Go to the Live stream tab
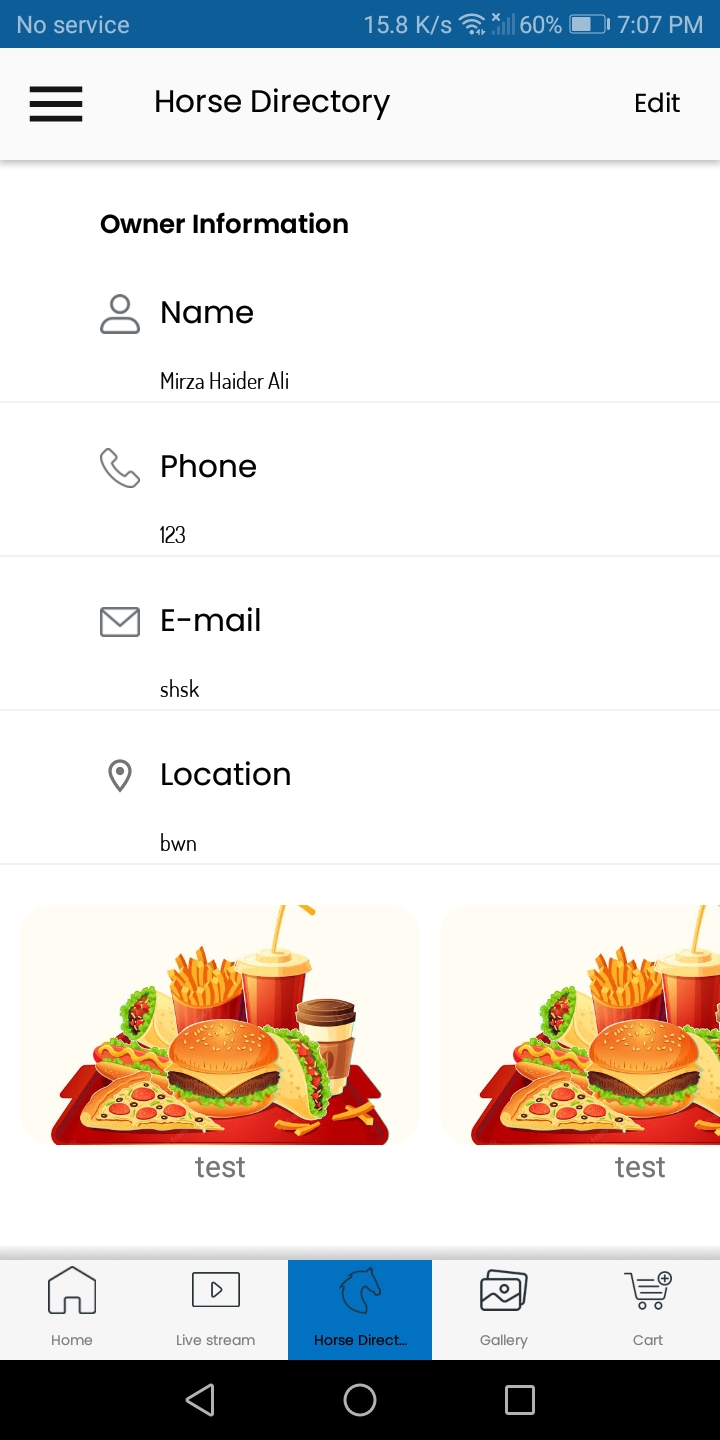Image resolution: width=720 pixels, height=1440 pixels. (216, 1309)
